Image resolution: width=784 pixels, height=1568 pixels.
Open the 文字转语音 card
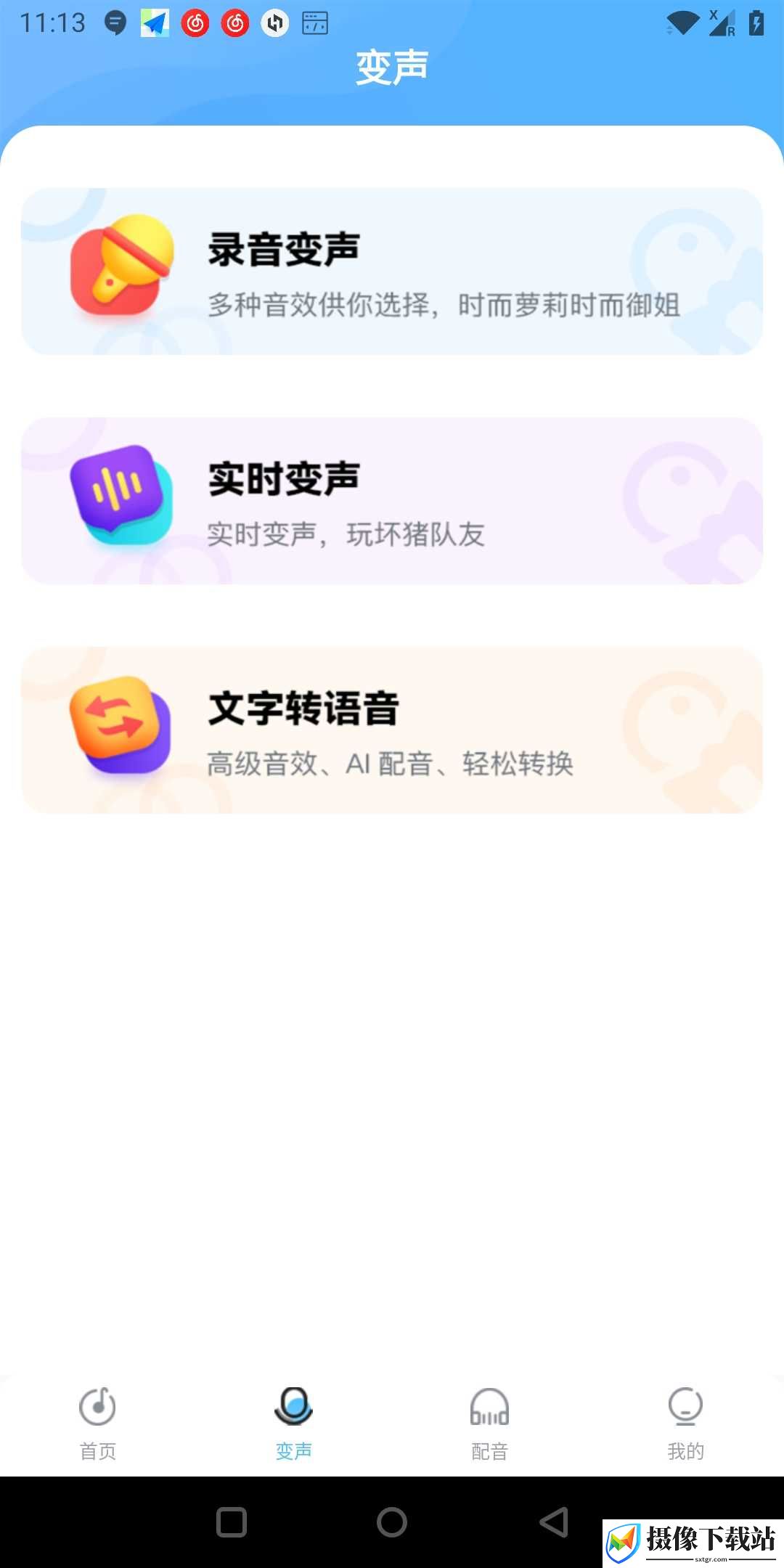pyautogui.click(x=392, y=730)
